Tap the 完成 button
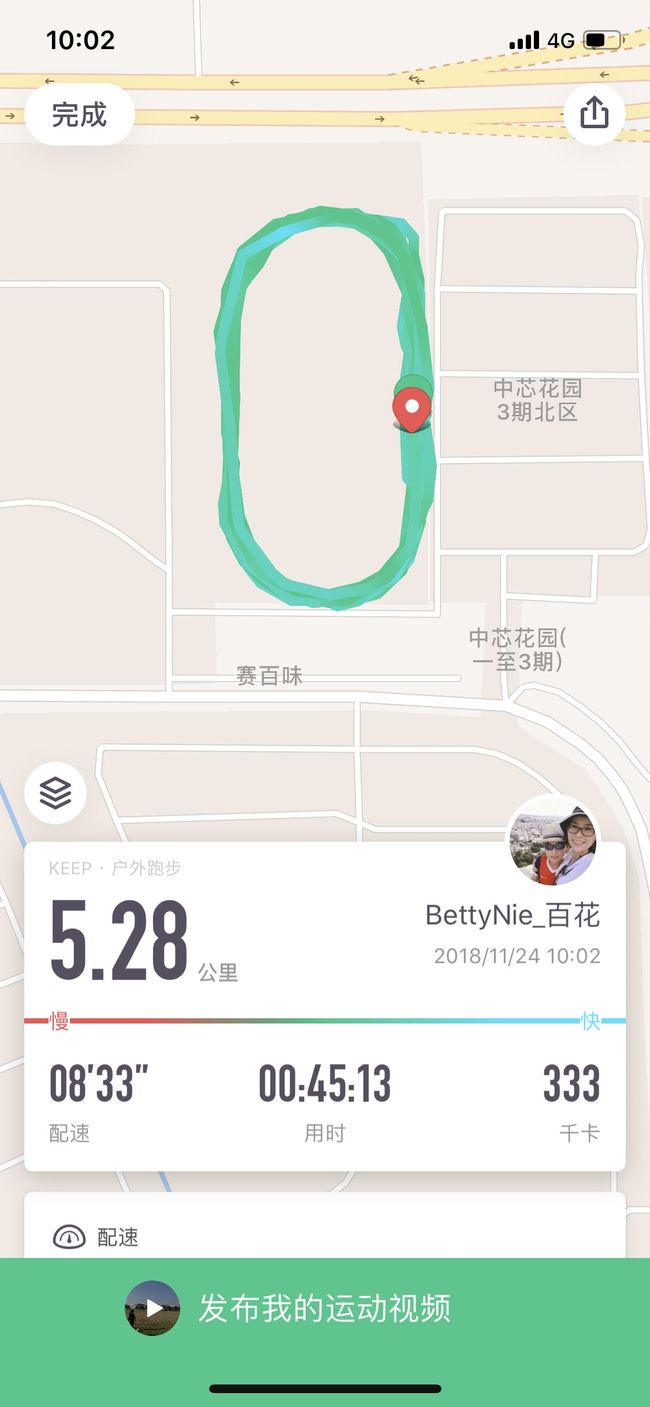 79,114
